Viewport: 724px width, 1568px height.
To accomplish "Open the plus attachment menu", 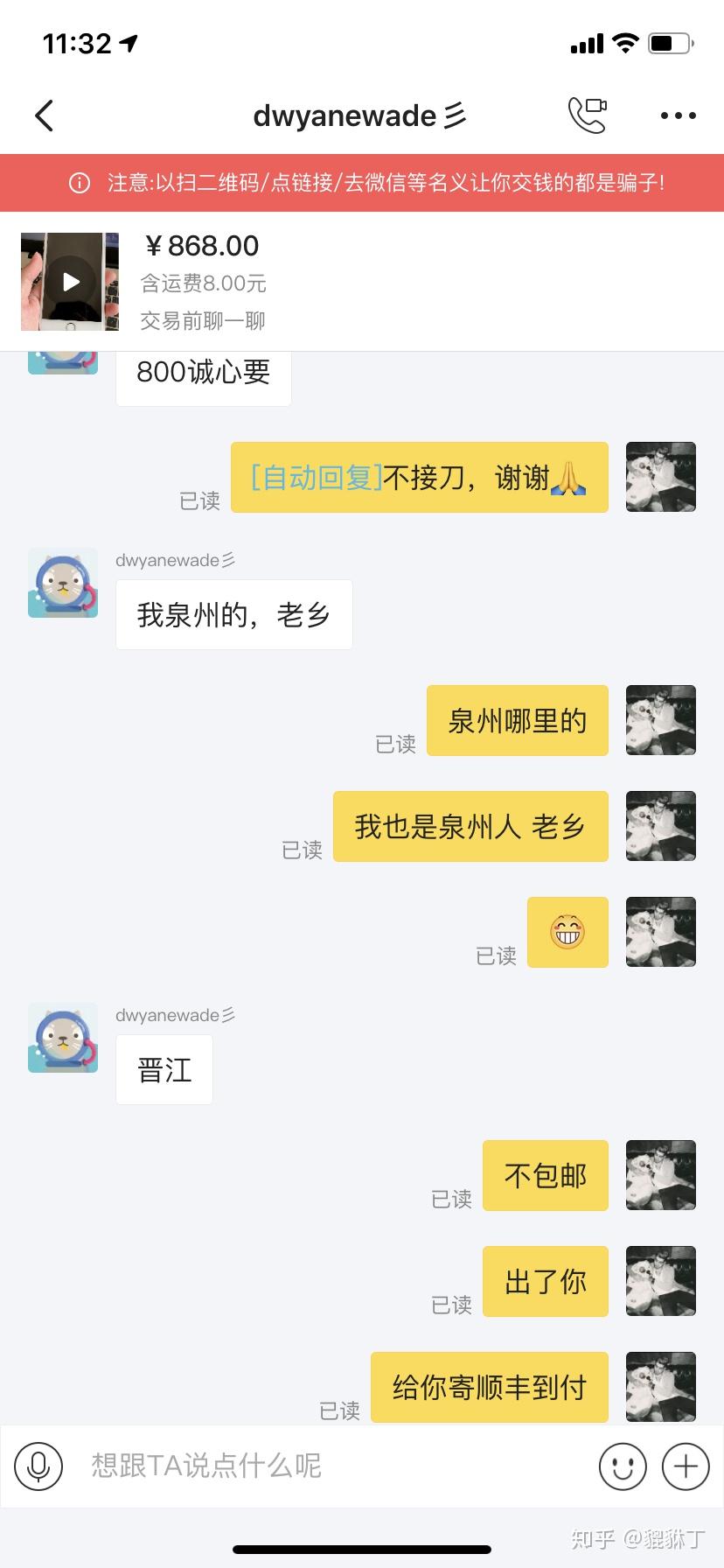I will (686, 1466).
